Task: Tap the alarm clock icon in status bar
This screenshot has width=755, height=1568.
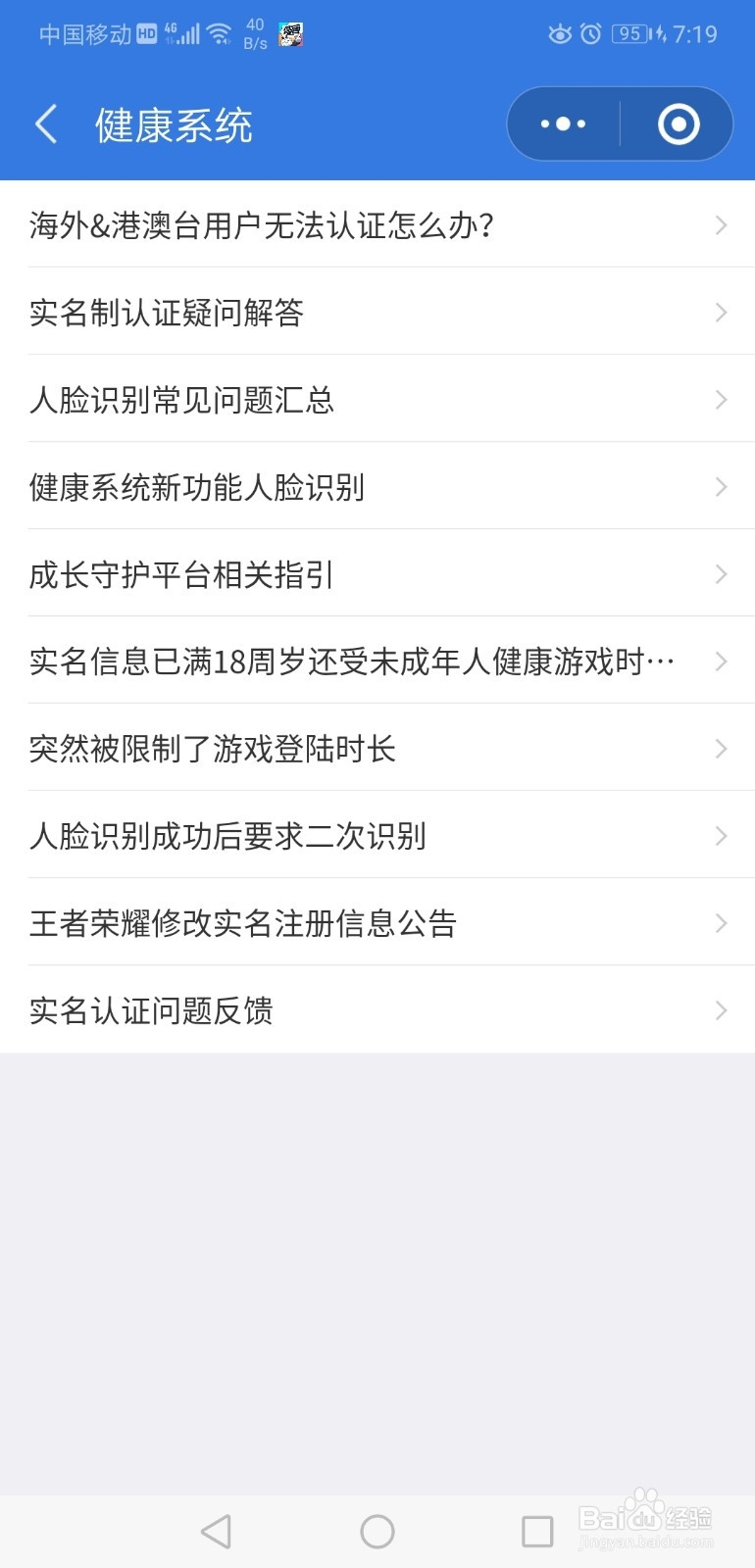Action: (x=590, y=32)
